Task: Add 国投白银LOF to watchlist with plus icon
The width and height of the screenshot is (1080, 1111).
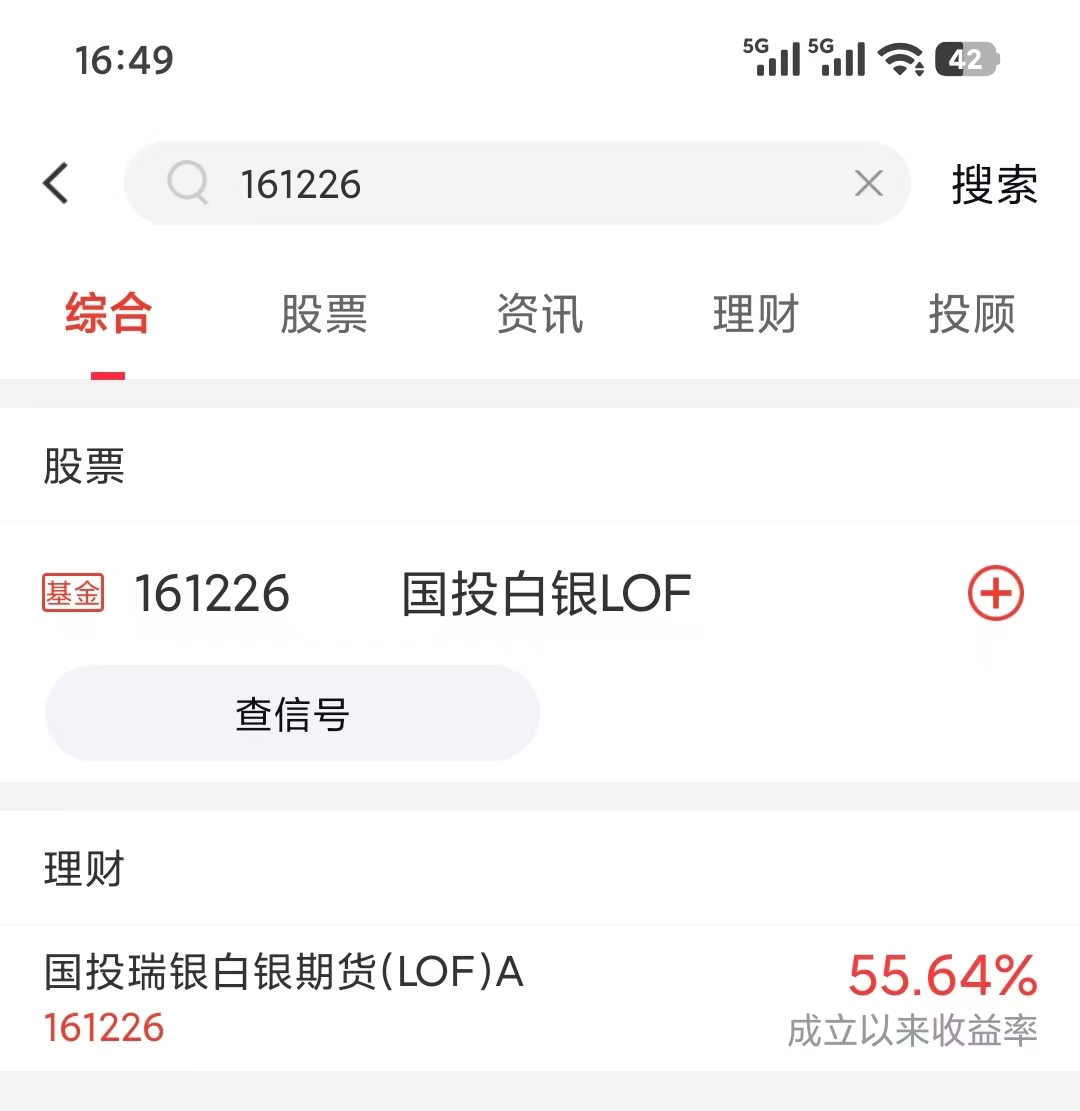Action: tap(996, 594)
